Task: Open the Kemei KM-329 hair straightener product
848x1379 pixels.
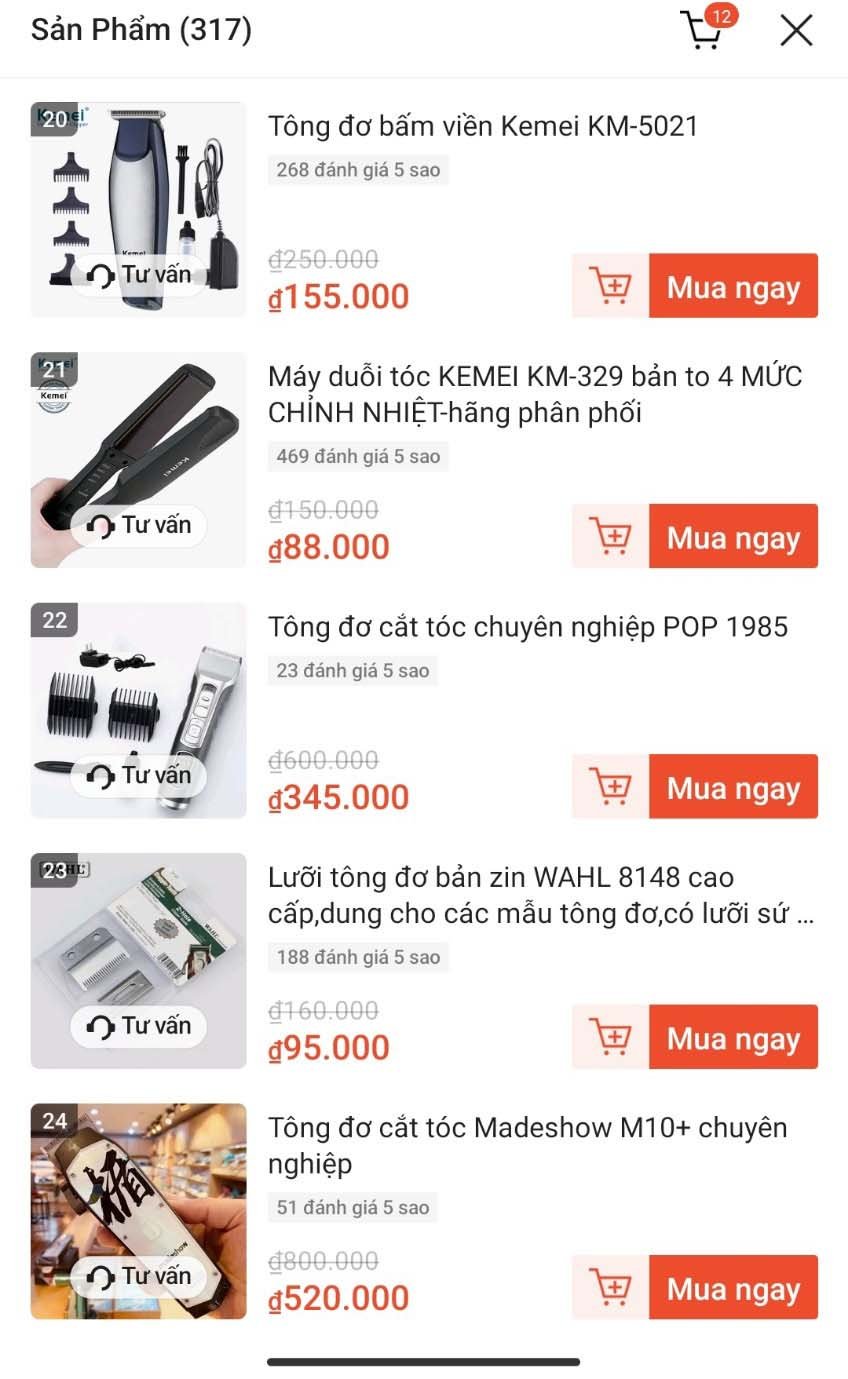Action: coord(534,394)
